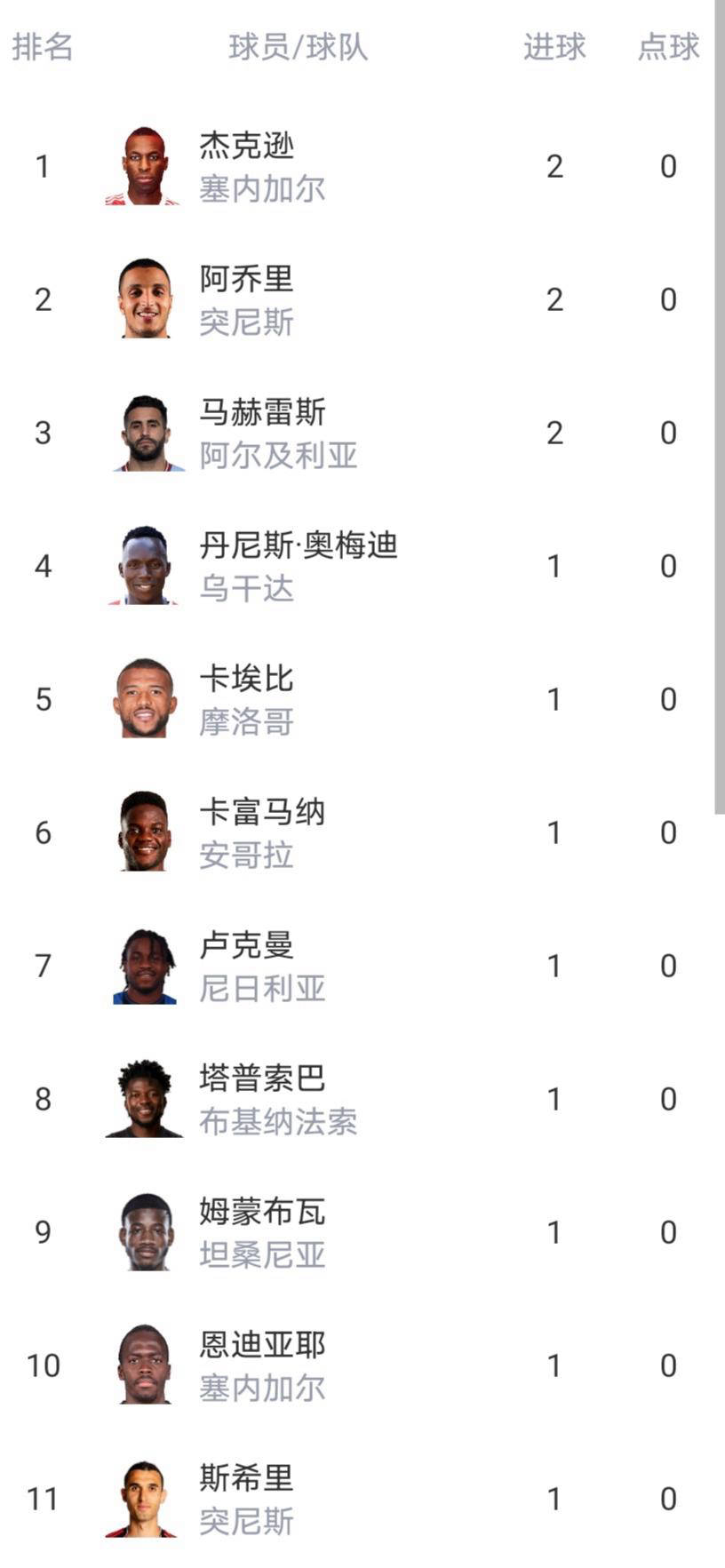View 斯希里's player portrait
The height and width of the screenshot is (1568, 725).
(142, 1499)
